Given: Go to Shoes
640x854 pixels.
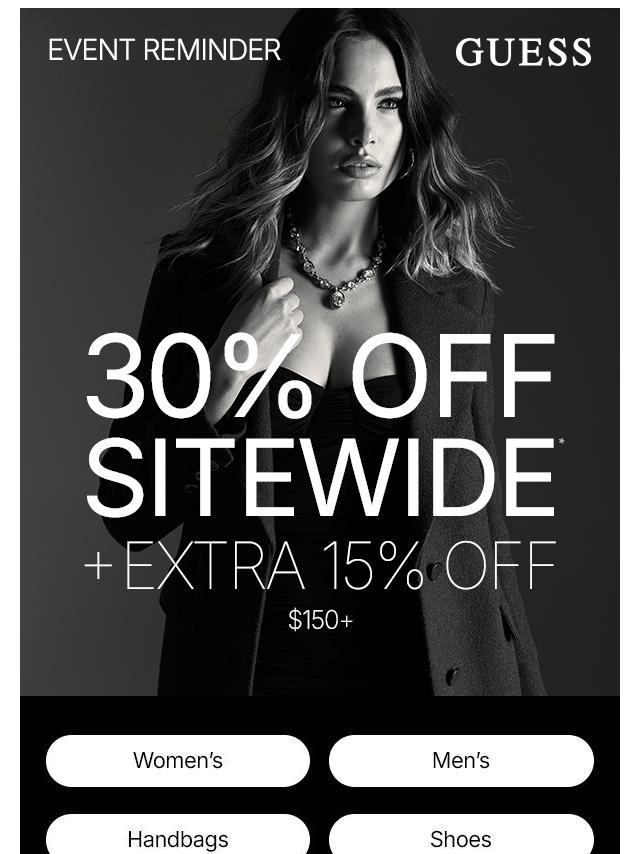Looking at the screenshot, I should (x=461, y=837).
